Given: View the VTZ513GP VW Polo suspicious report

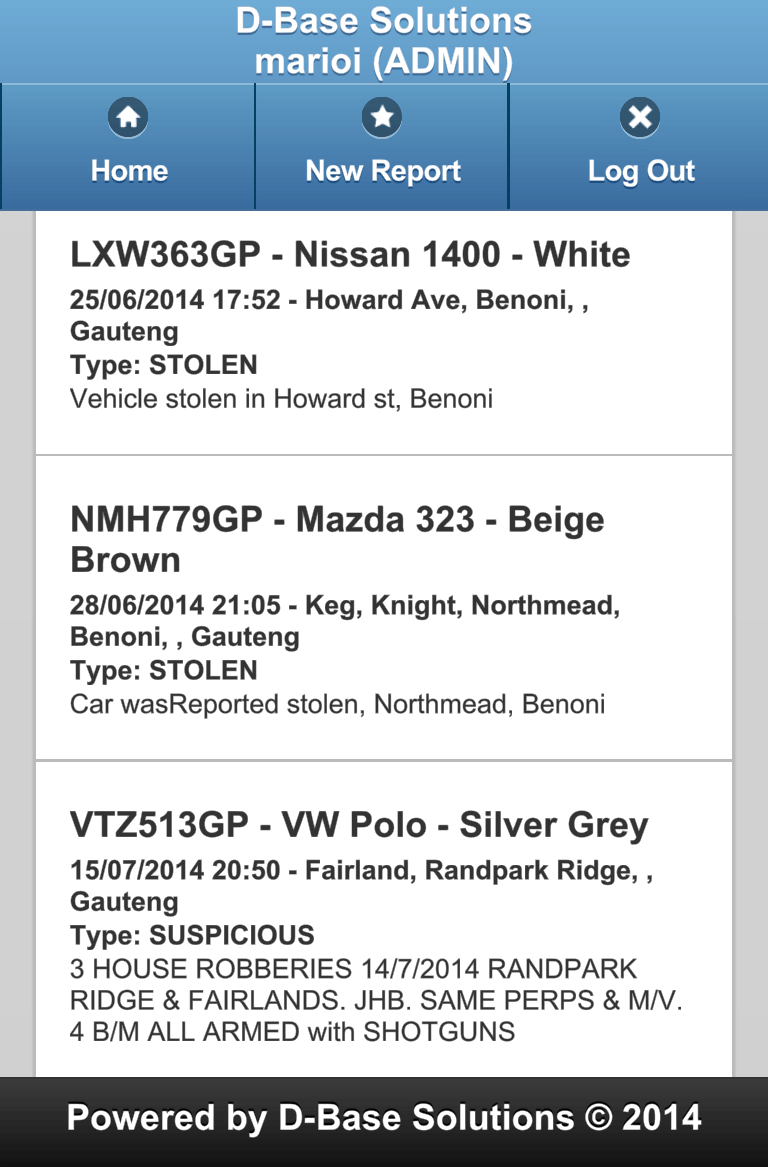Looking at the screenshot, I should pos(383,920).
